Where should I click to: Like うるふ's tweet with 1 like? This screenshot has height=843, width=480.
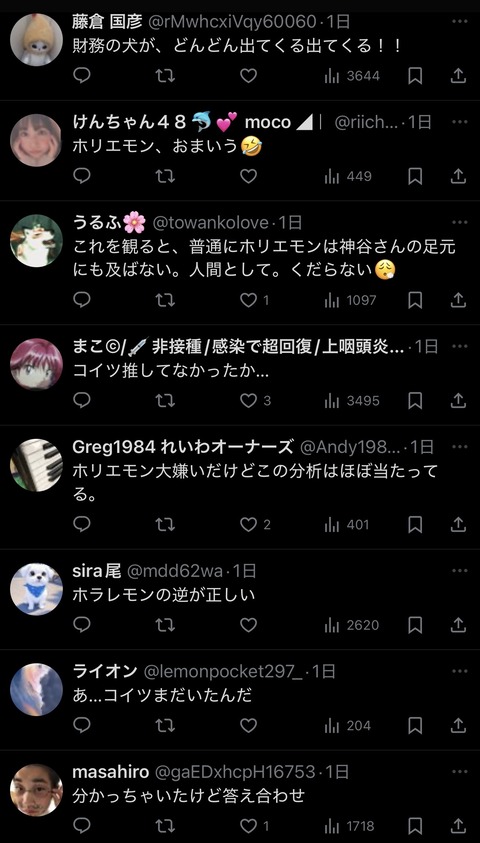coord(254,300)
